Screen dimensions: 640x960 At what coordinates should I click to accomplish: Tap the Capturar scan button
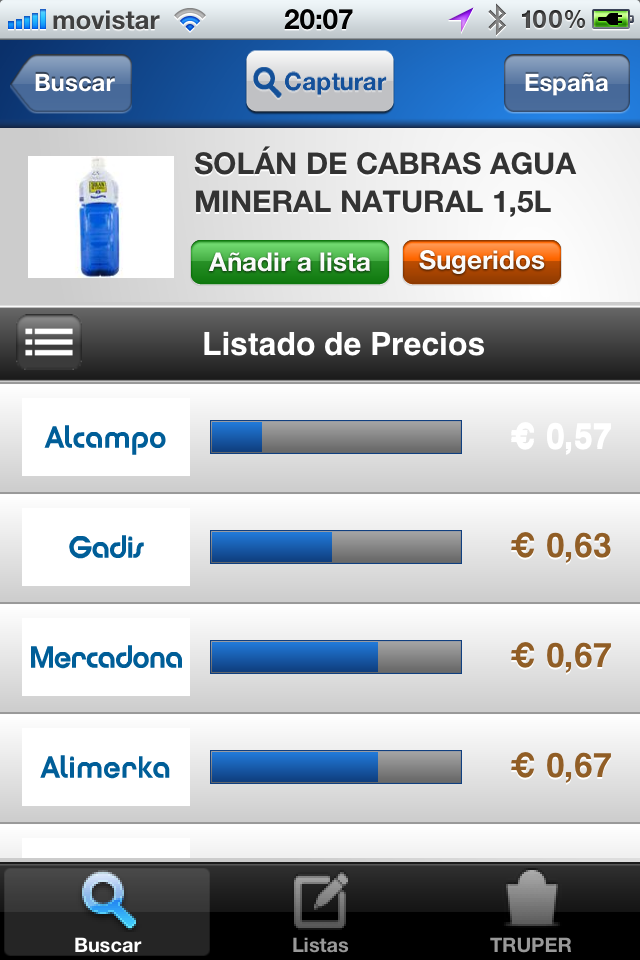pos(320,82)
